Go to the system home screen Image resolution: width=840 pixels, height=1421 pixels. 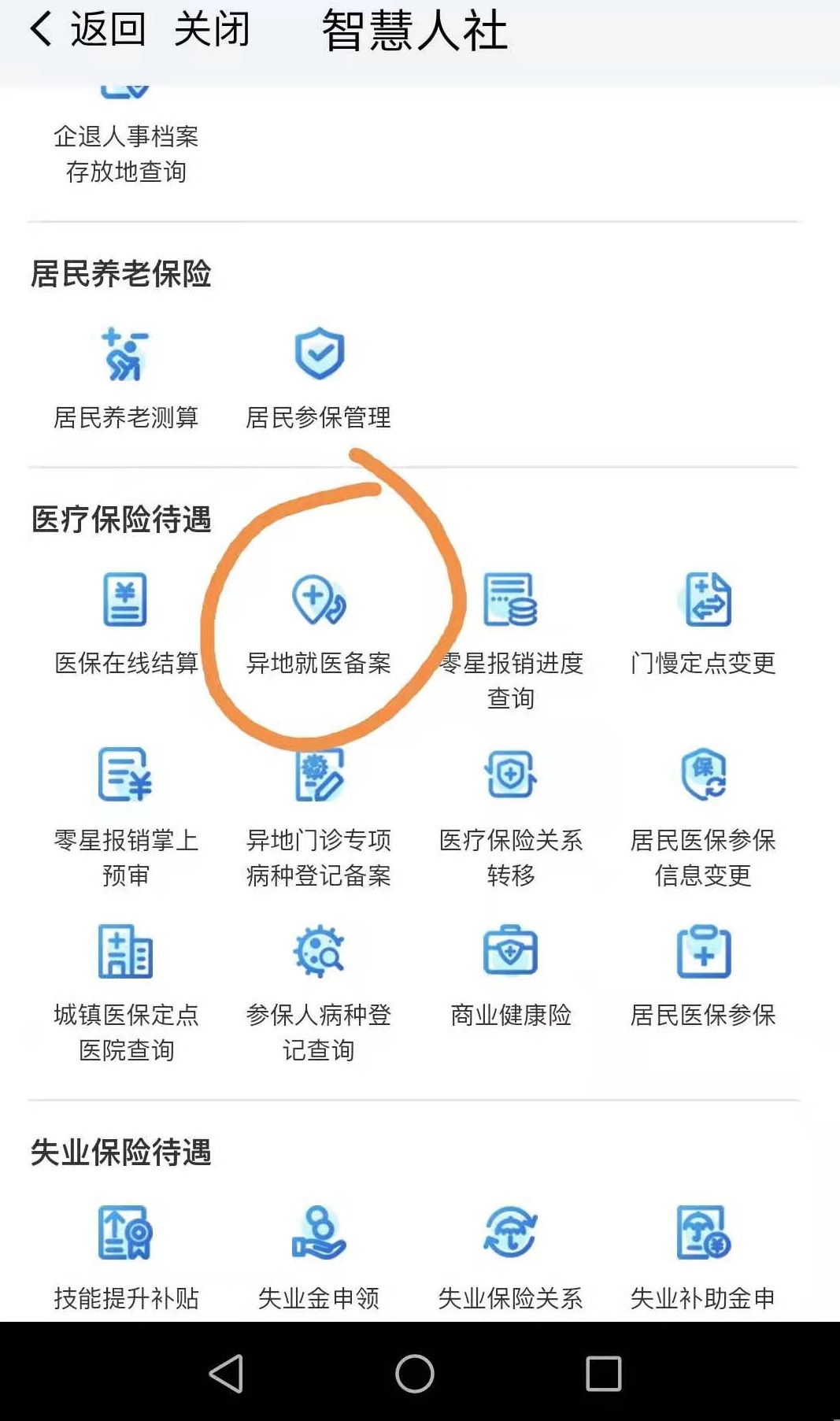click(x=415, y=1374)
